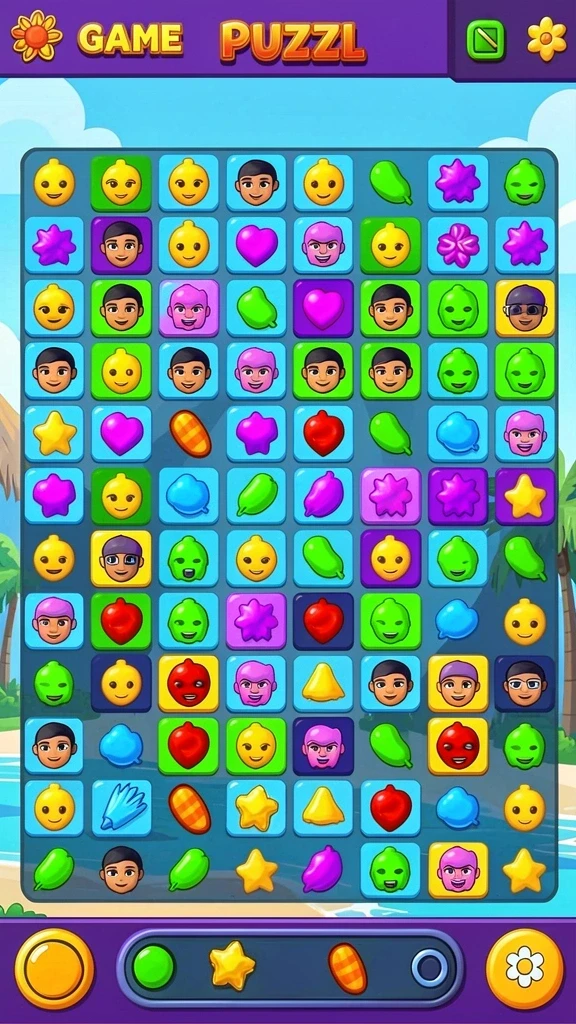The width and height of the screenshot is (576, 1024).
Task: Tap the white flower button in the bottom bar
Action: click(524, 968)
